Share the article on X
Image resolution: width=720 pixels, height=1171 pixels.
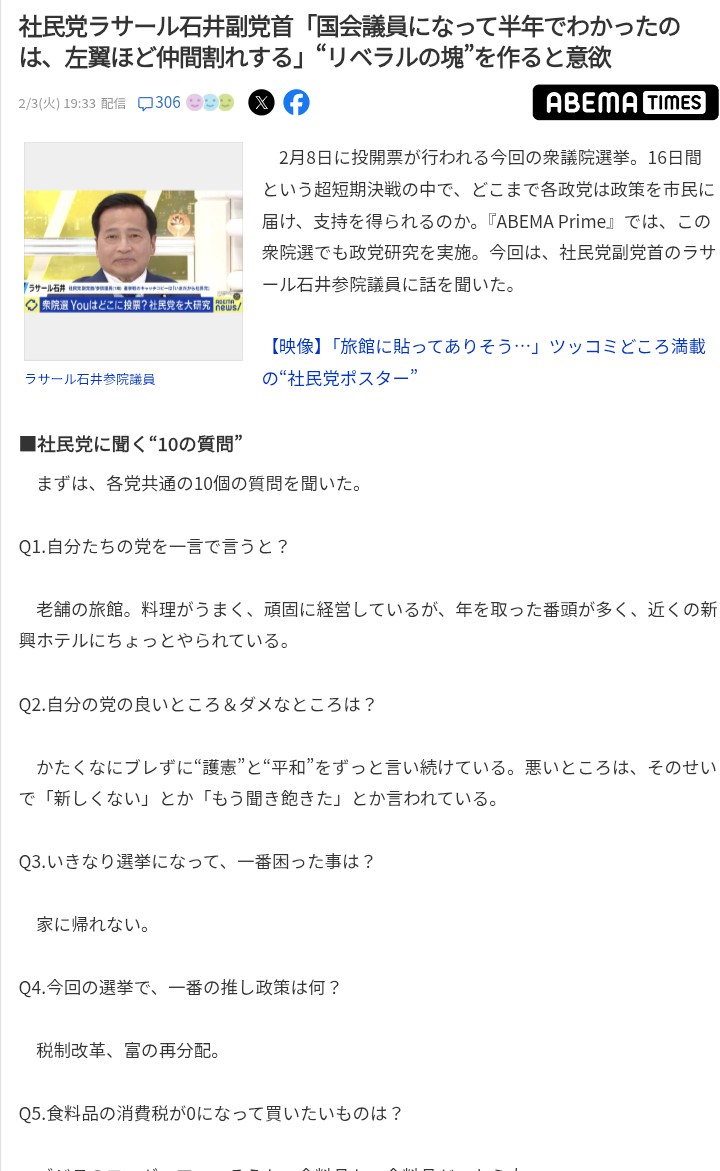coord(261,103)
